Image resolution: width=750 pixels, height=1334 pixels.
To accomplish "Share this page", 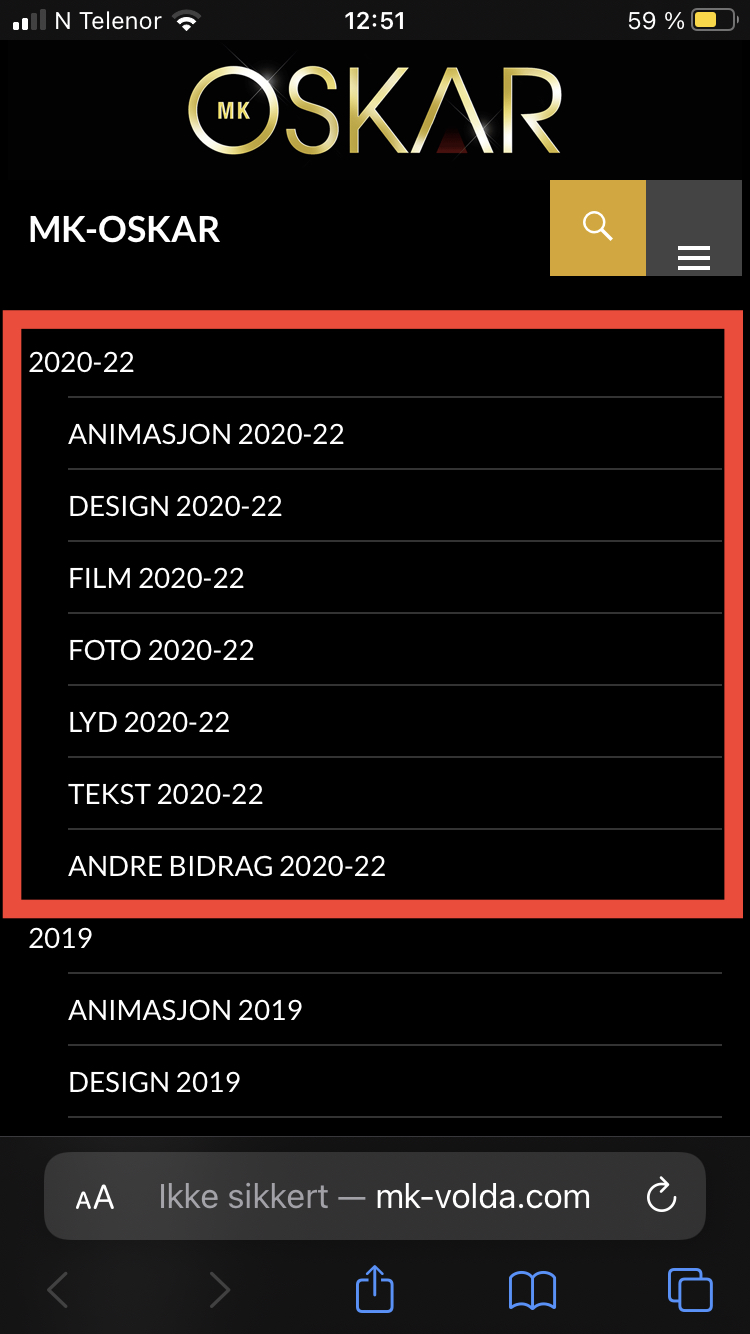I will (x=375, y=1288).
